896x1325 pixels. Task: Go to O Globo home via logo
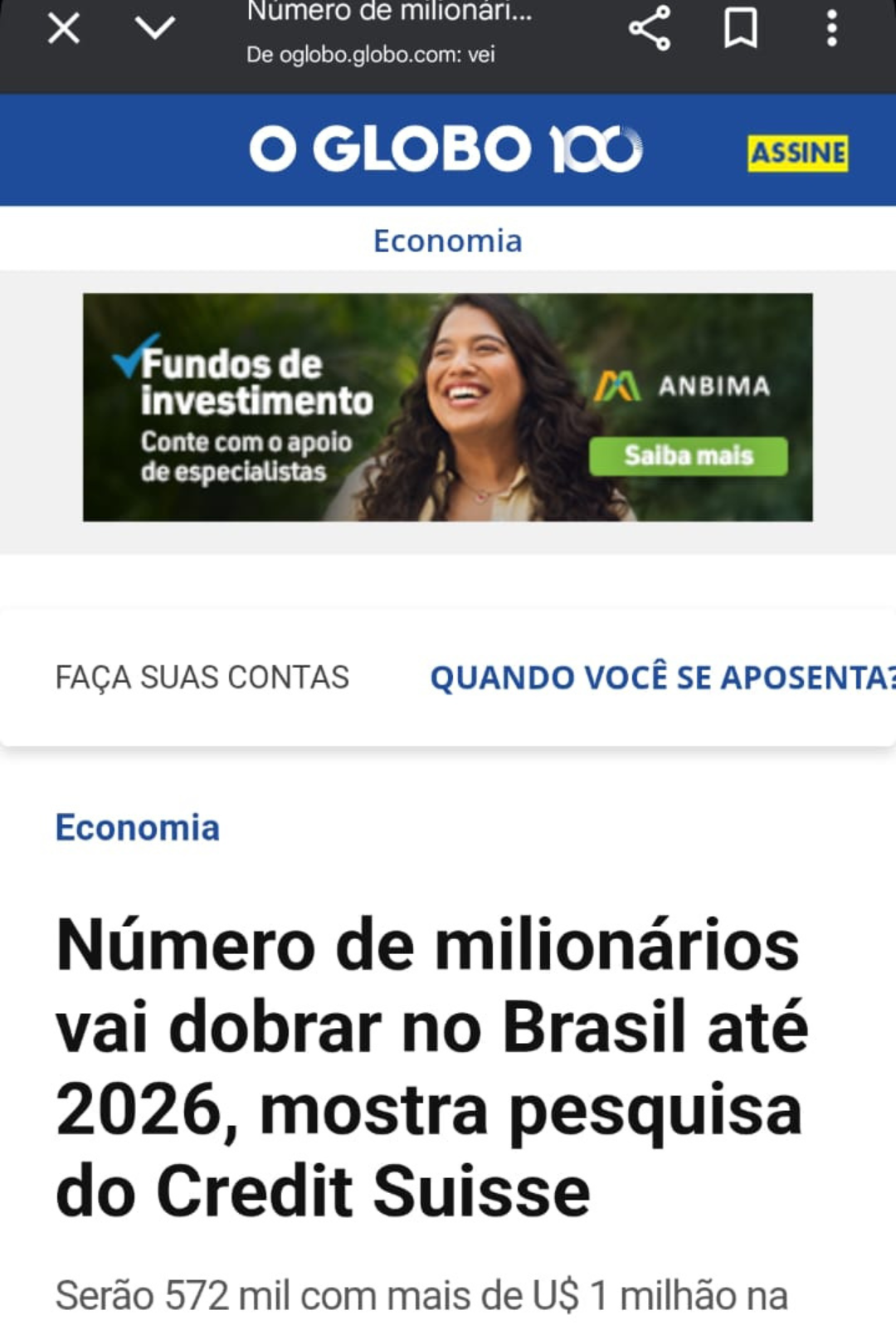446,149
